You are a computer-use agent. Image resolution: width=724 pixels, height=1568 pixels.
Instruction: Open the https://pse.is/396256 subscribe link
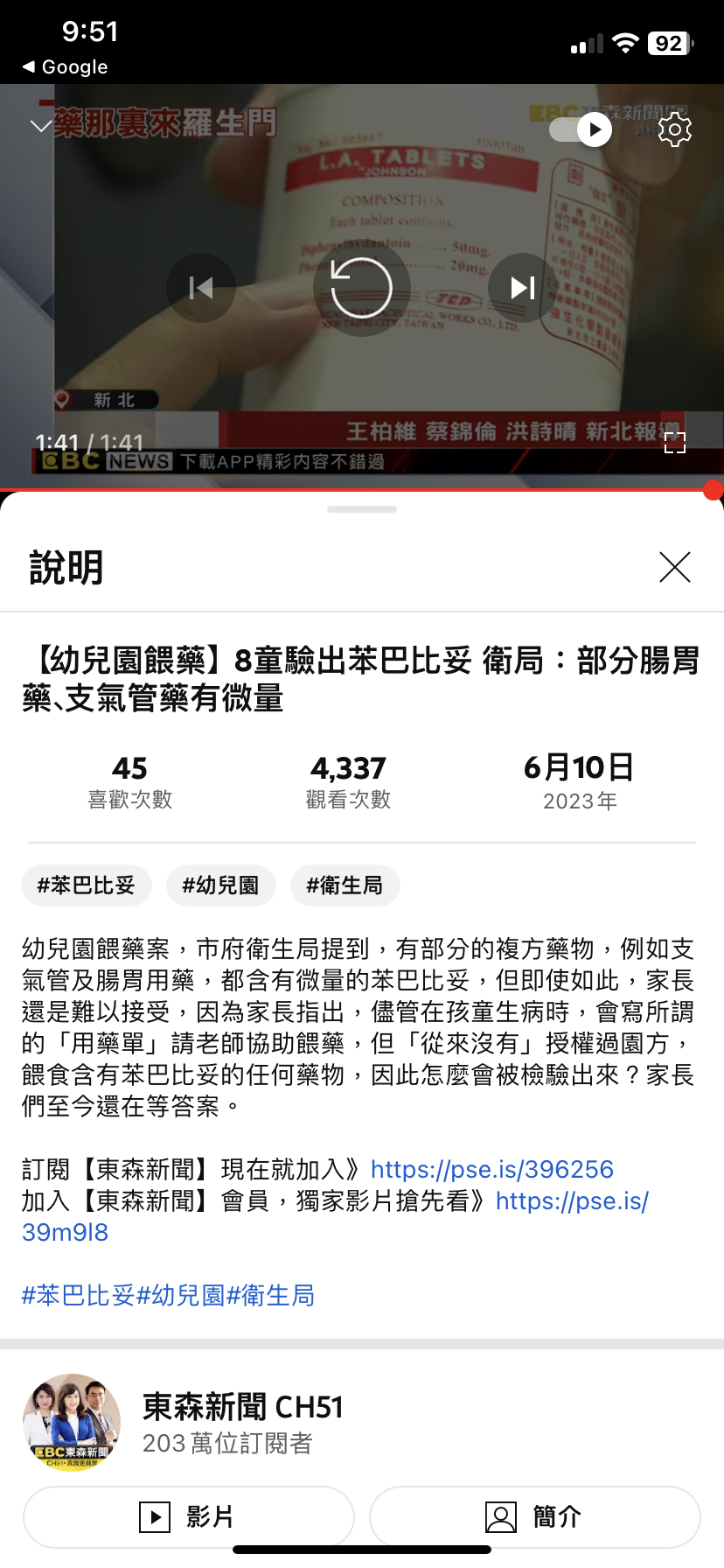[x=491, y=1169]
